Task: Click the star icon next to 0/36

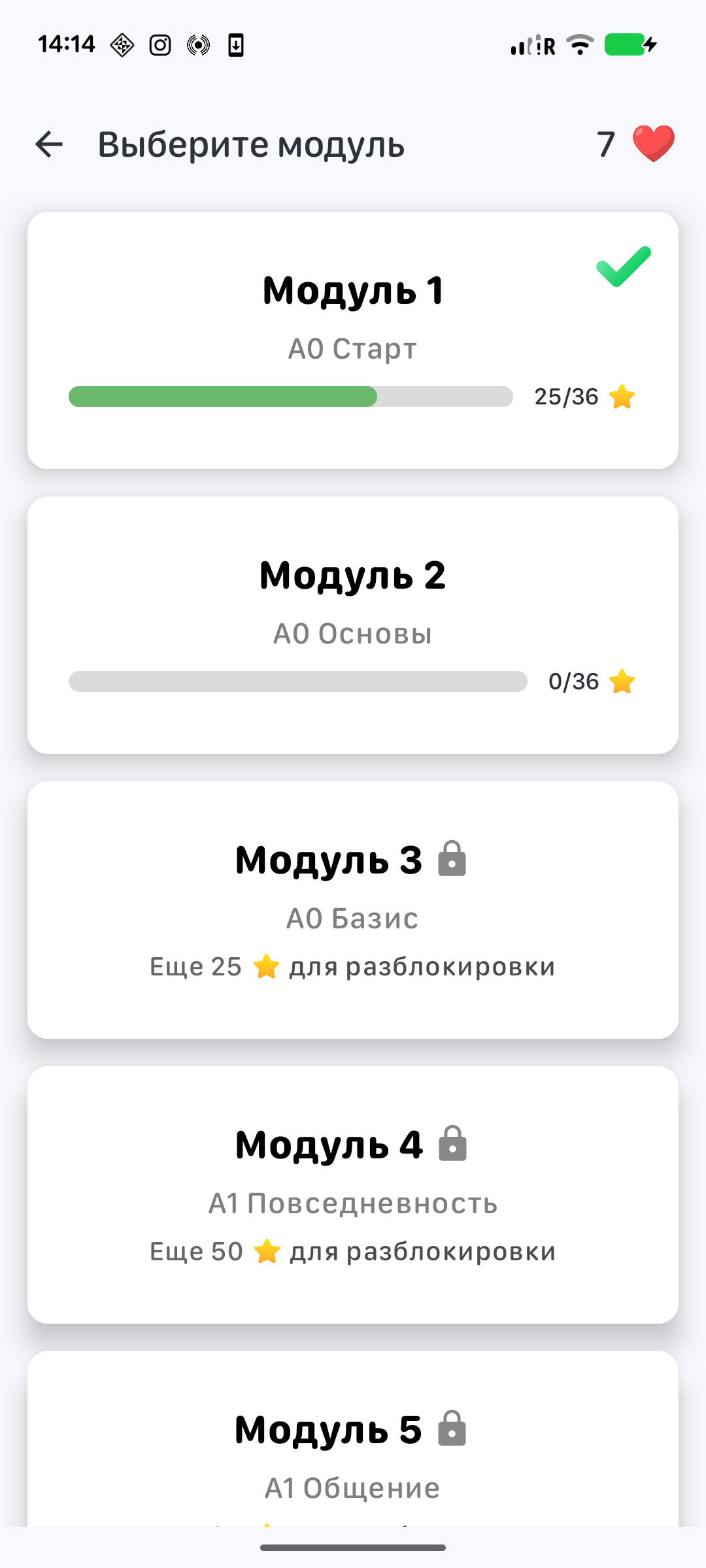Action: click(x=622, y=681)
